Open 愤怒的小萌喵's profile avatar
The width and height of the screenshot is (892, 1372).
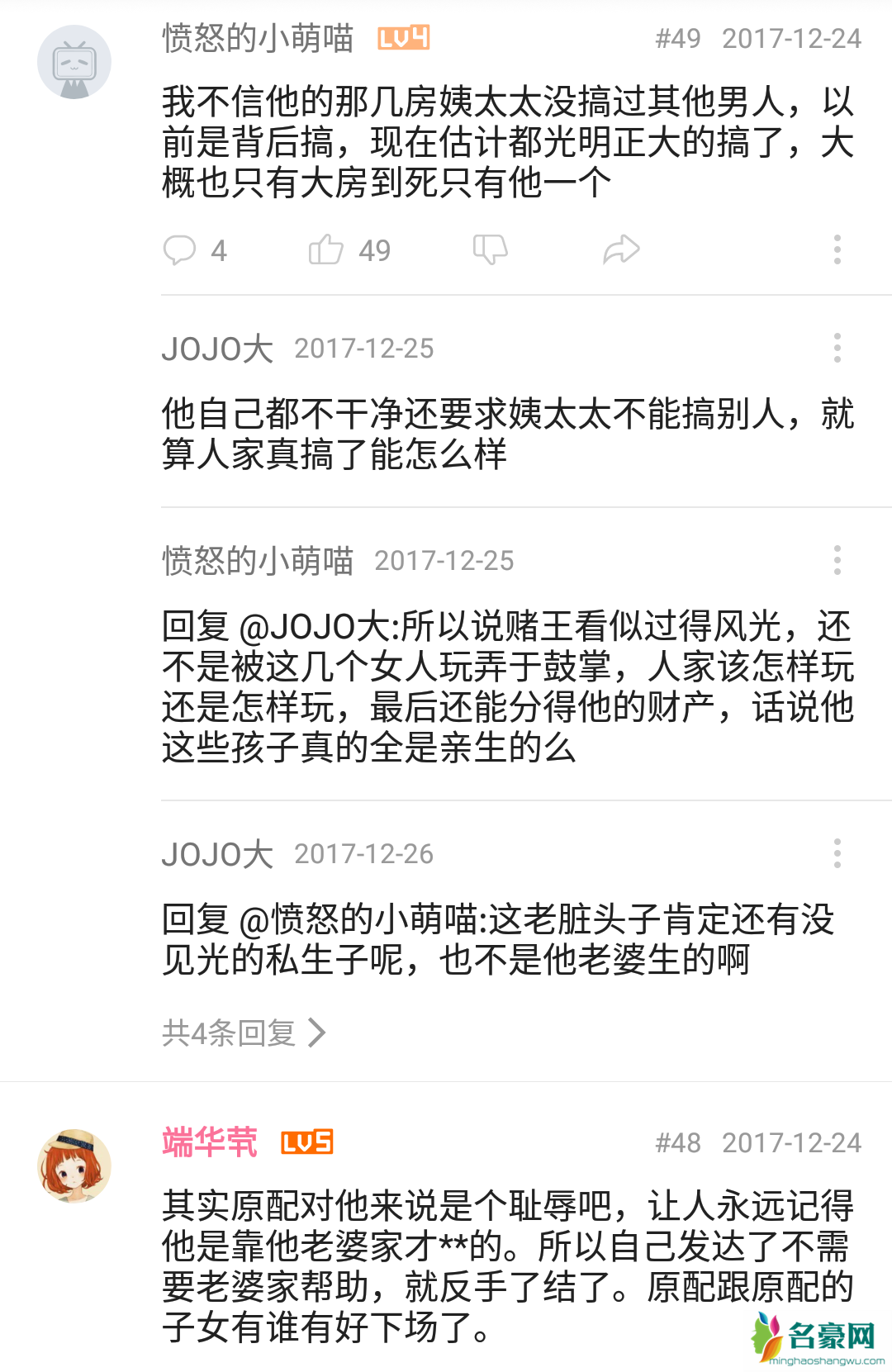[74, 62]
